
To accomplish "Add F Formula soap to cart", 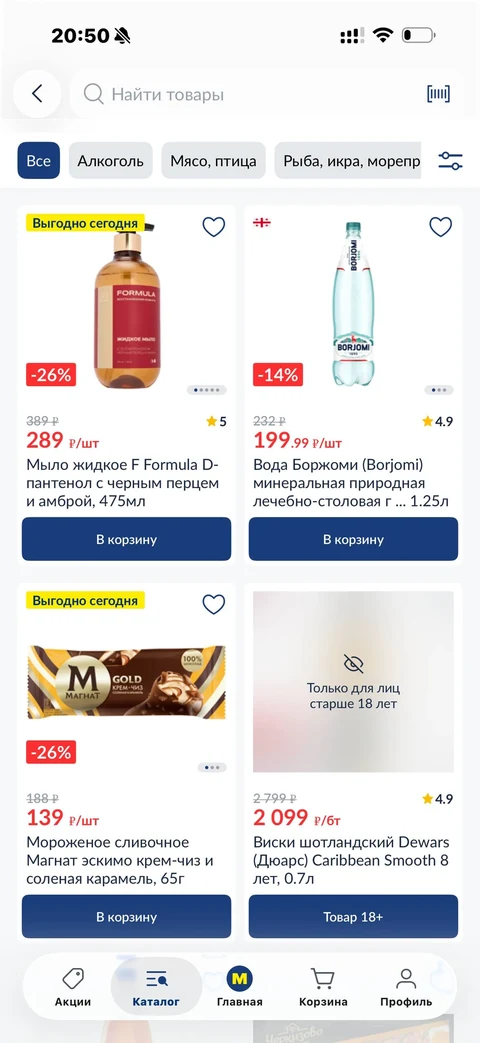I will (126, 539).
